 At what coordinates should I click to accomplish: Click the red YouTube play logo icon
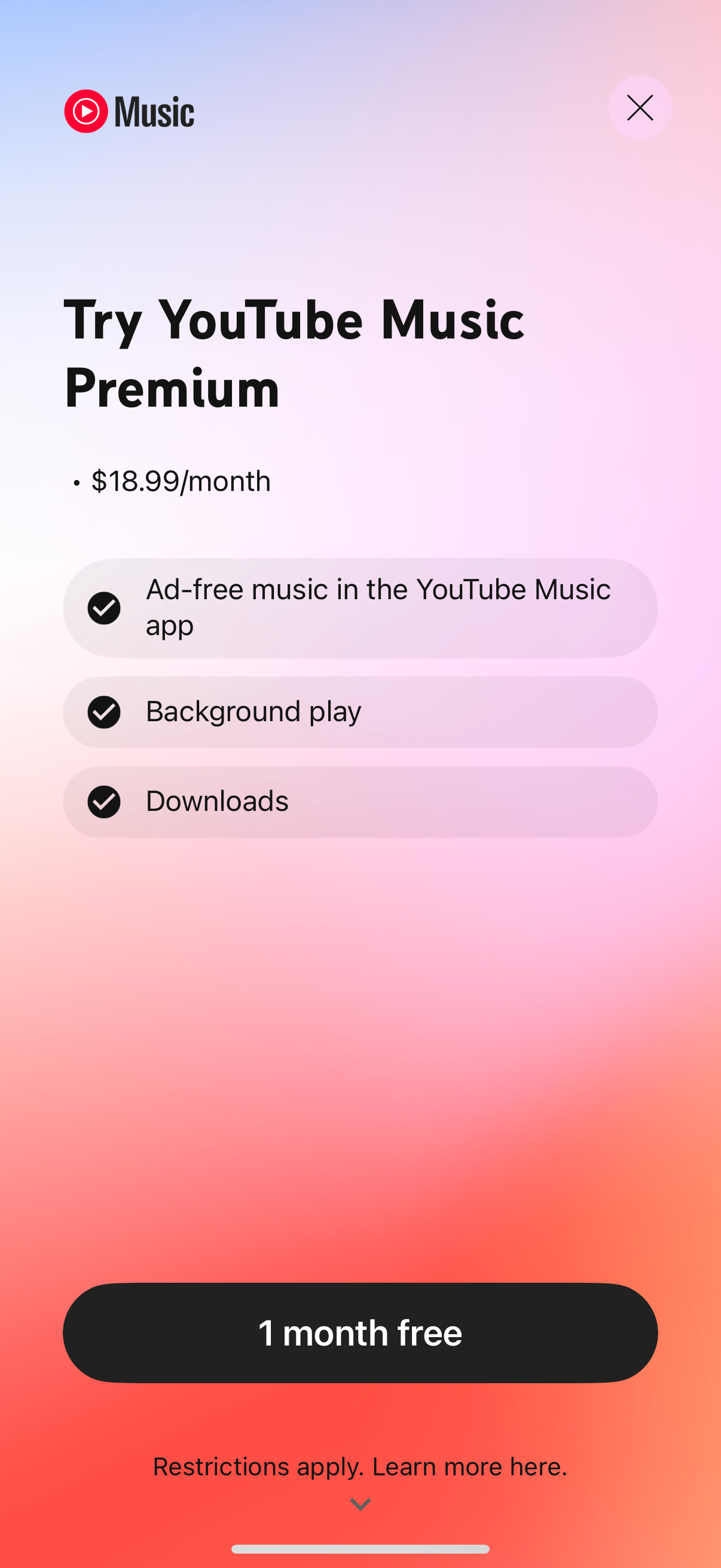pos(87,110)
